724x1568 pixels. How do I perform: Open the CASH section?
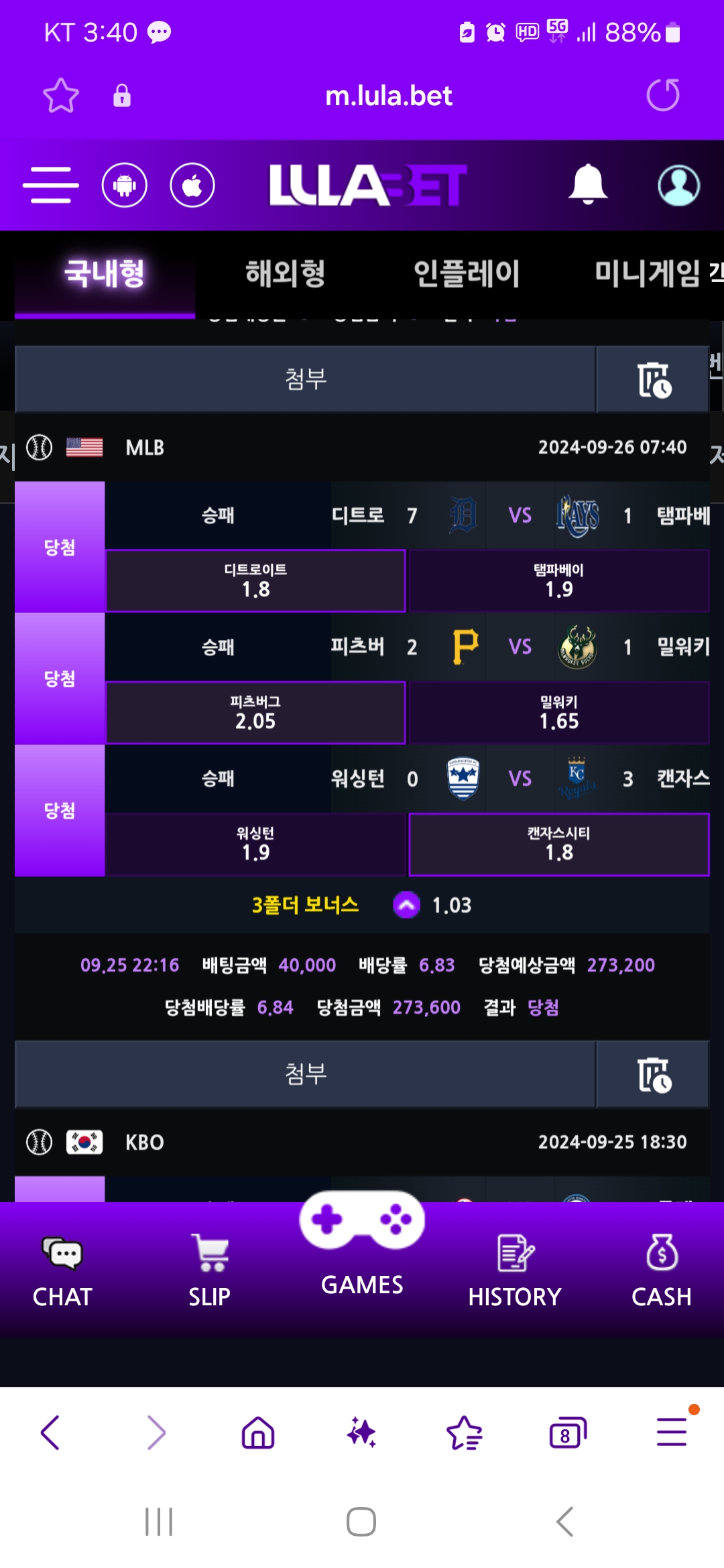click(662, 1271)
